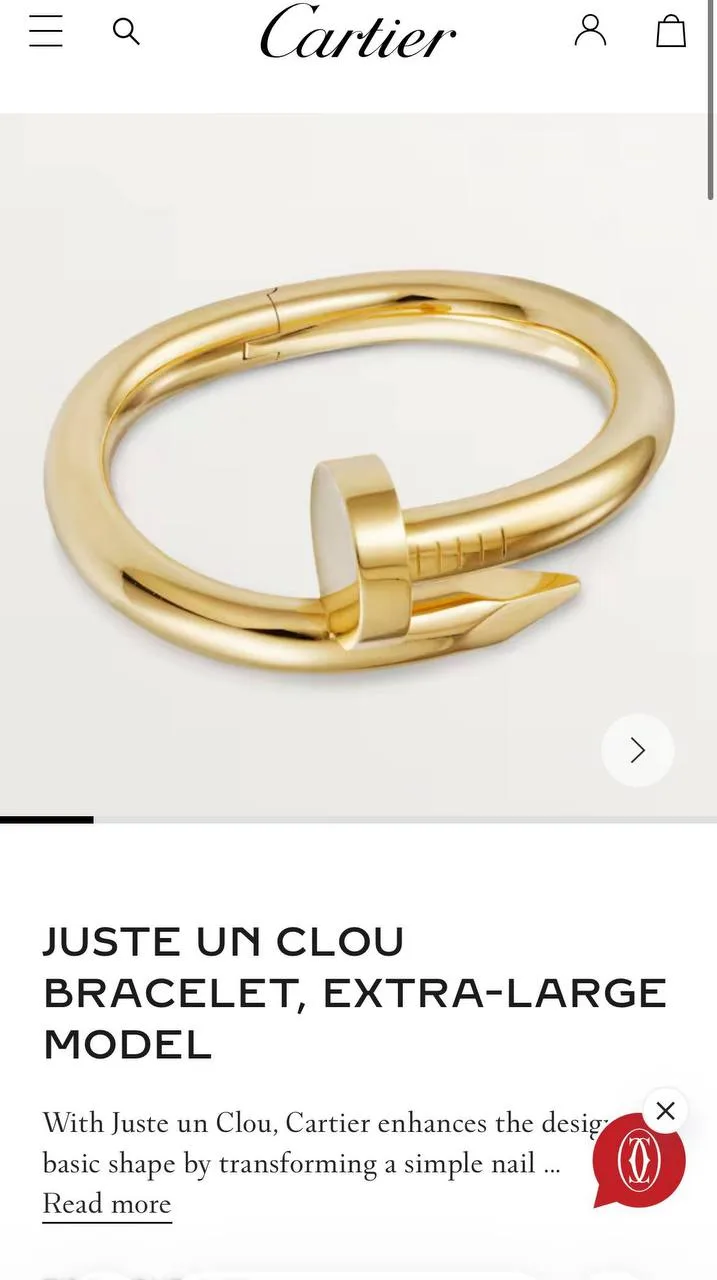Open the bracelet product image
Screen dimensions: 717x1280
pos(358,465)
